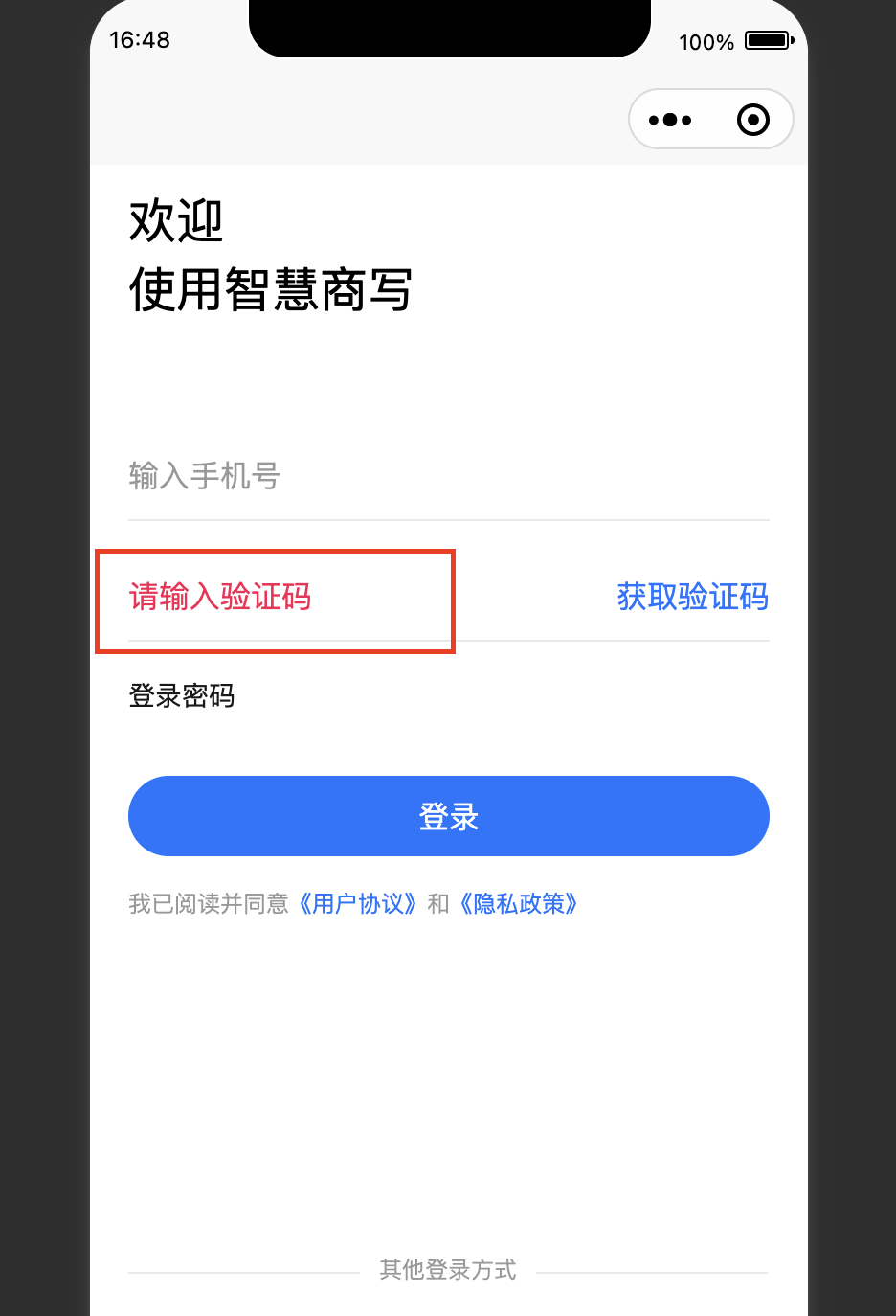Switch to 登录密码 password login

(x=182, y=696)
